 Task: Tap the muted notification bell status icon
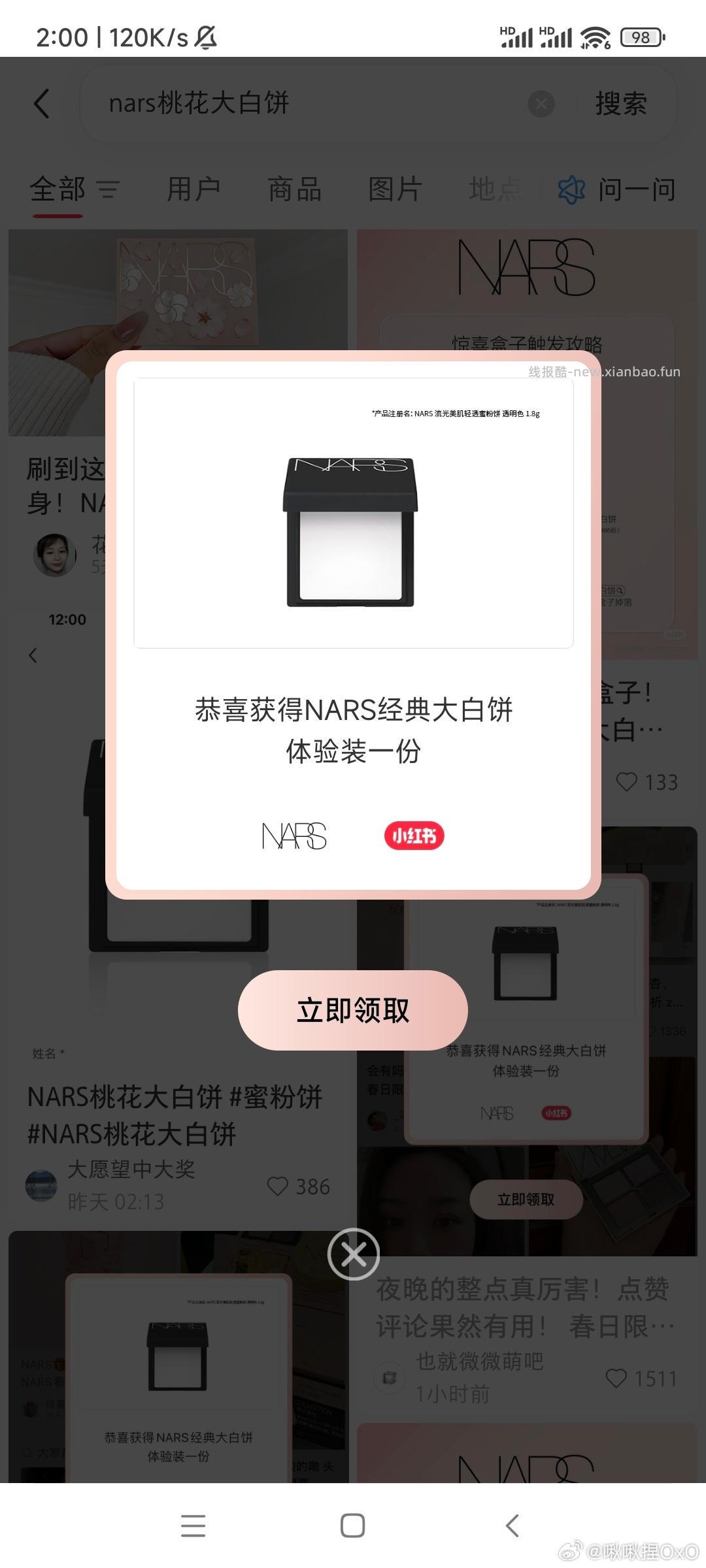[x=205, y=38]
